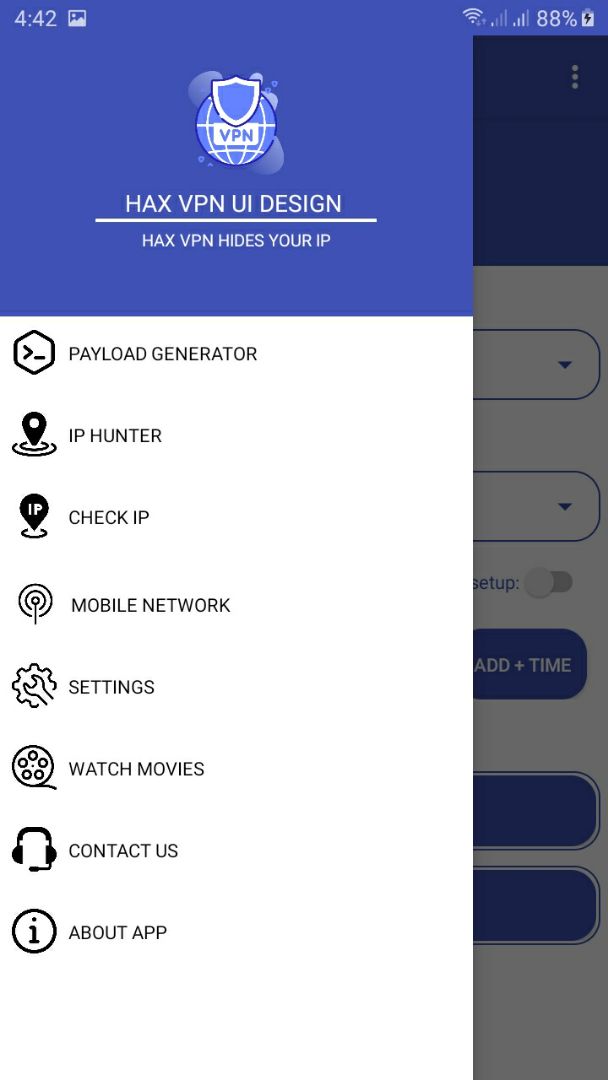Select Contact Us
The image size is (608, 1080).
pyautogui.click(x=123, y=851)
